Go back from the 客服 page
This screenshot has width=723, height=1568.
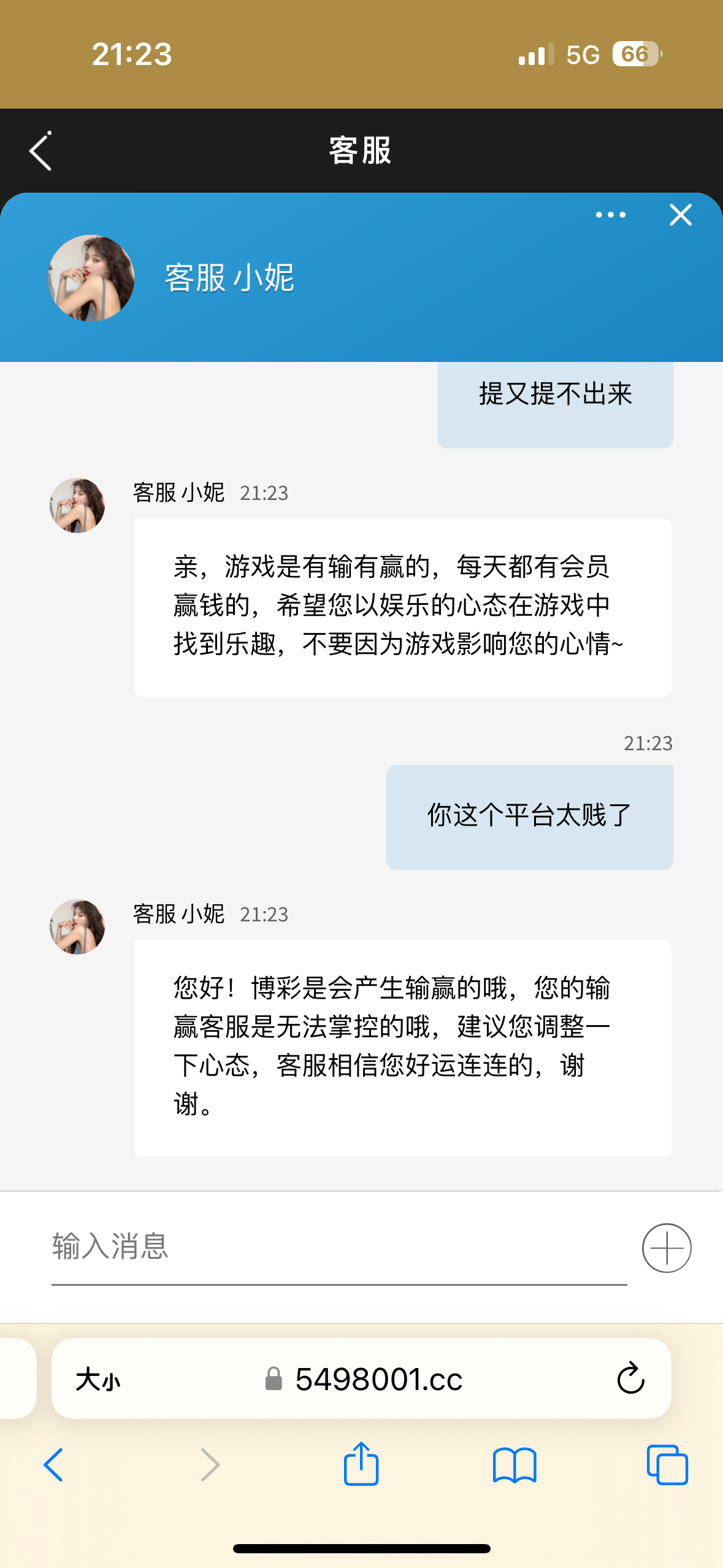40,151
